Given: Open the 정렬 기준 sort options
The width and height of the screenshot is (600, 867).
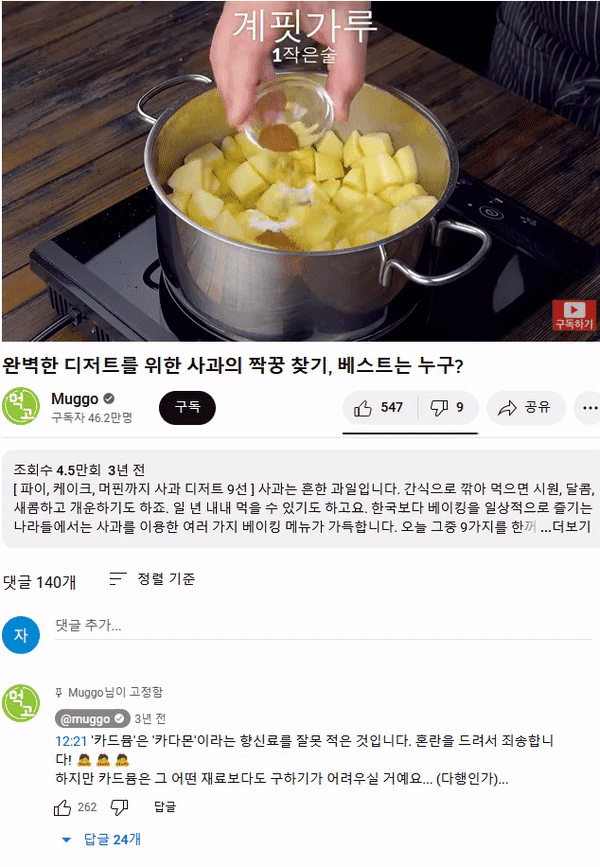Looking at the screenshot, I should [x=152, y=579].
